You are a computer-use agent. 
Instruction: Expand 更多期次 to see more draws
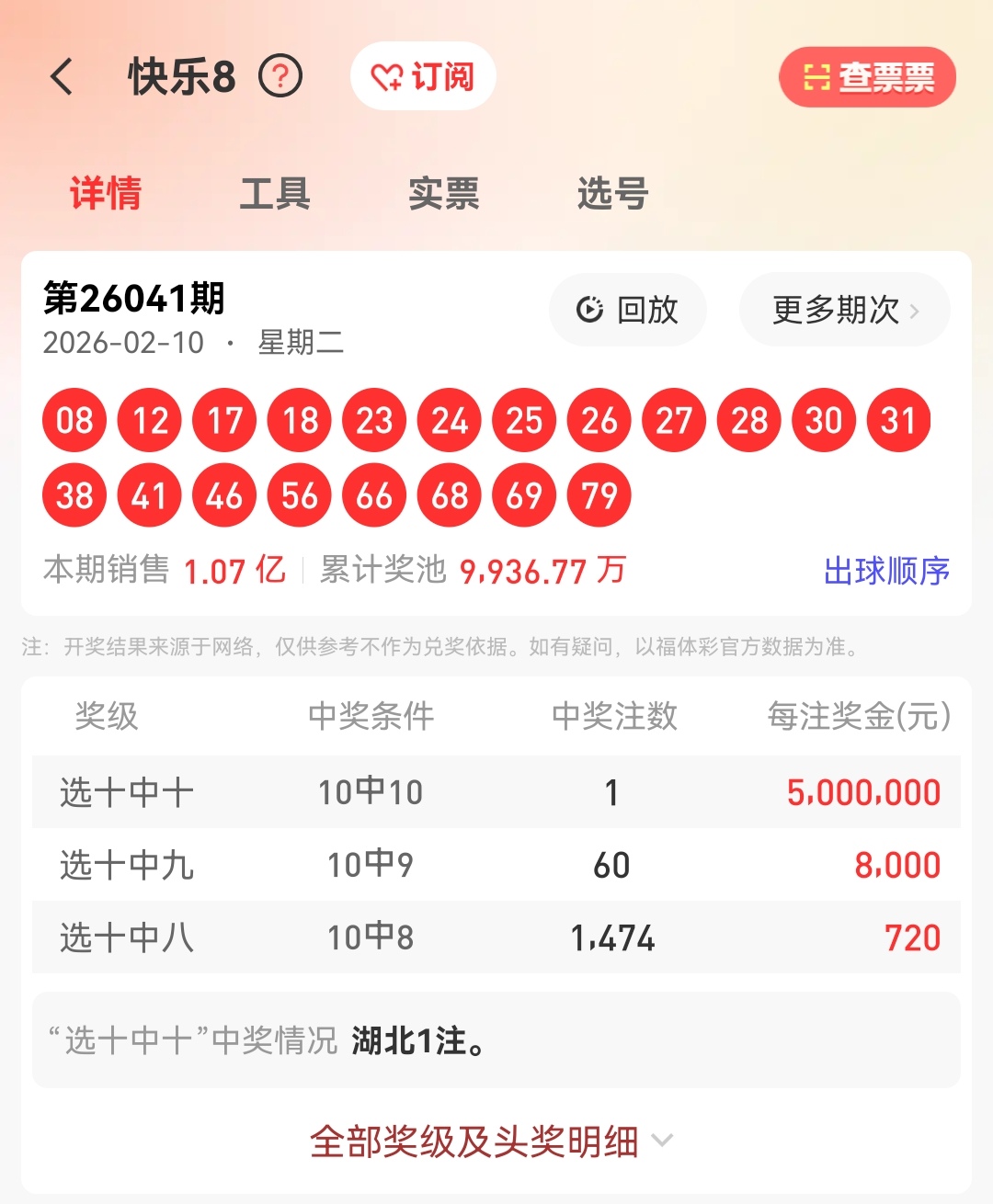click(x=843, y=310)
